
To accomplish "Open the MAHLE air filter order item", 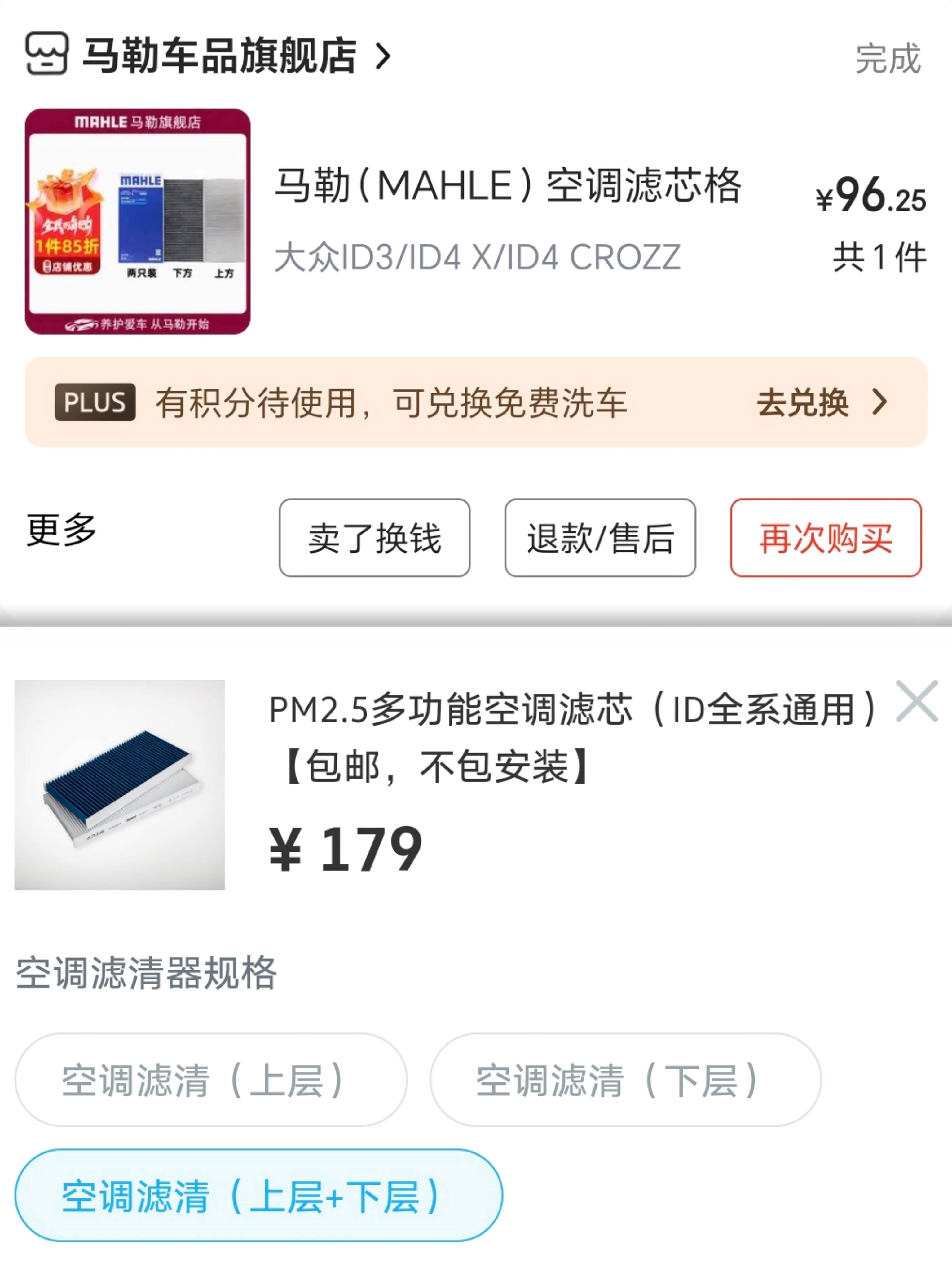I will (476, 221).
